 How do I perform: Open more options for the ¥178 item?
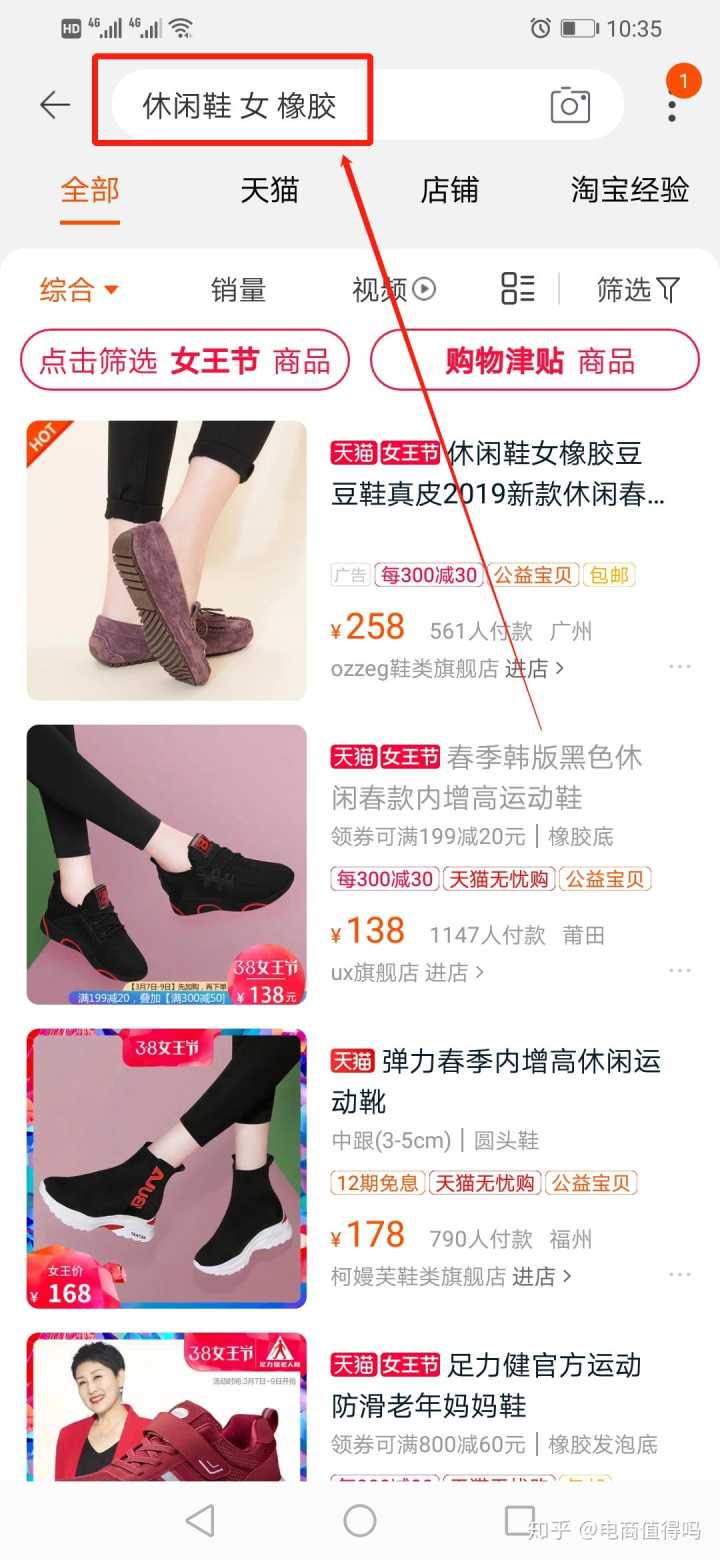coord(680,1275)
